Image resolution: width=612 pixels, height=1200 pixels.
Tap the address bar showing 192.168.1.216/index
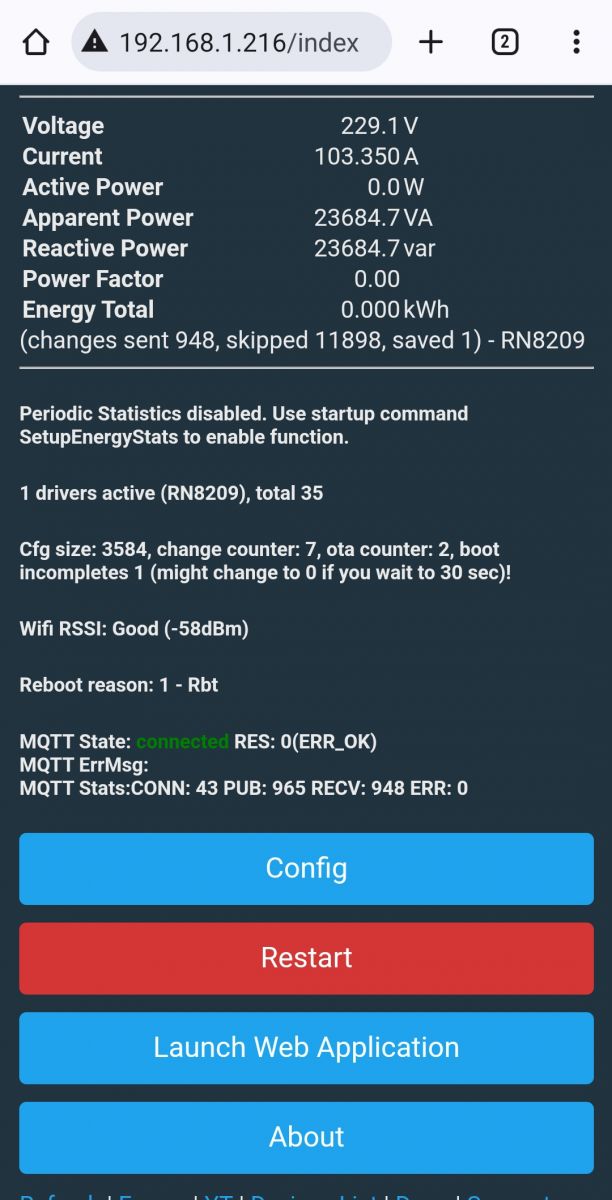pos(232,42)
